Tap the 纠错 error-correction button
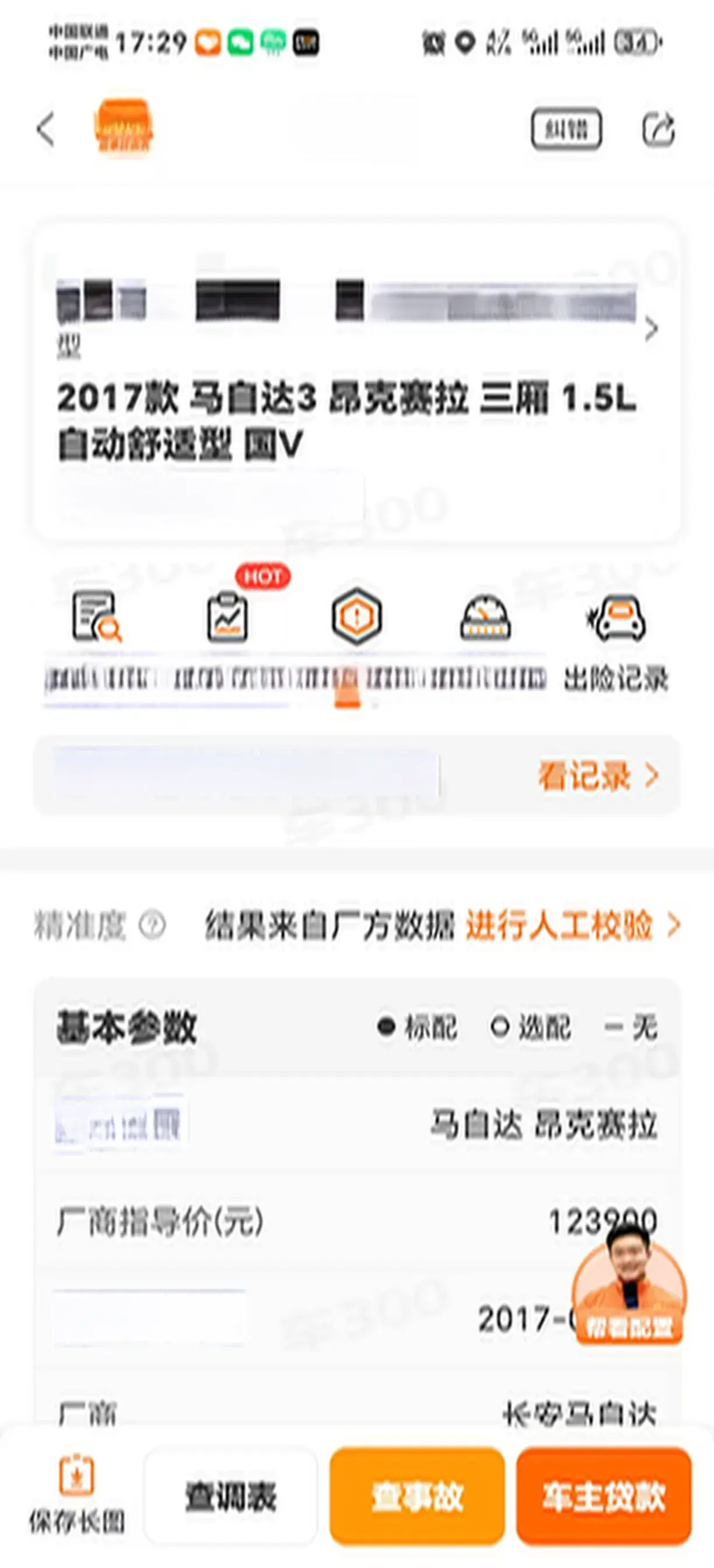 point(566,129)
